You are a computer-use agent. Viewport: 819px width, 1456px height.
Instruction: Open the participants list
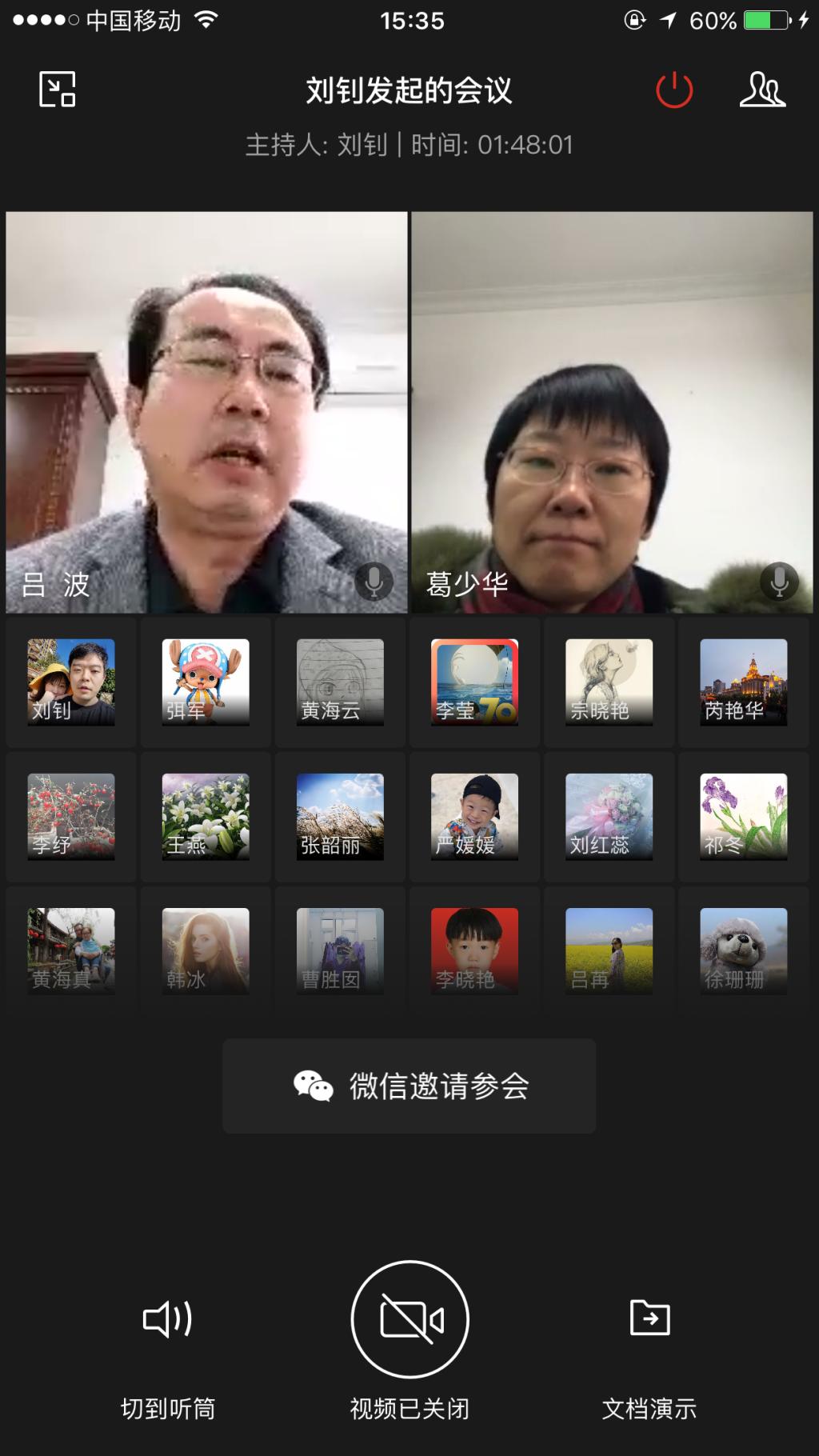click(761, 90)
